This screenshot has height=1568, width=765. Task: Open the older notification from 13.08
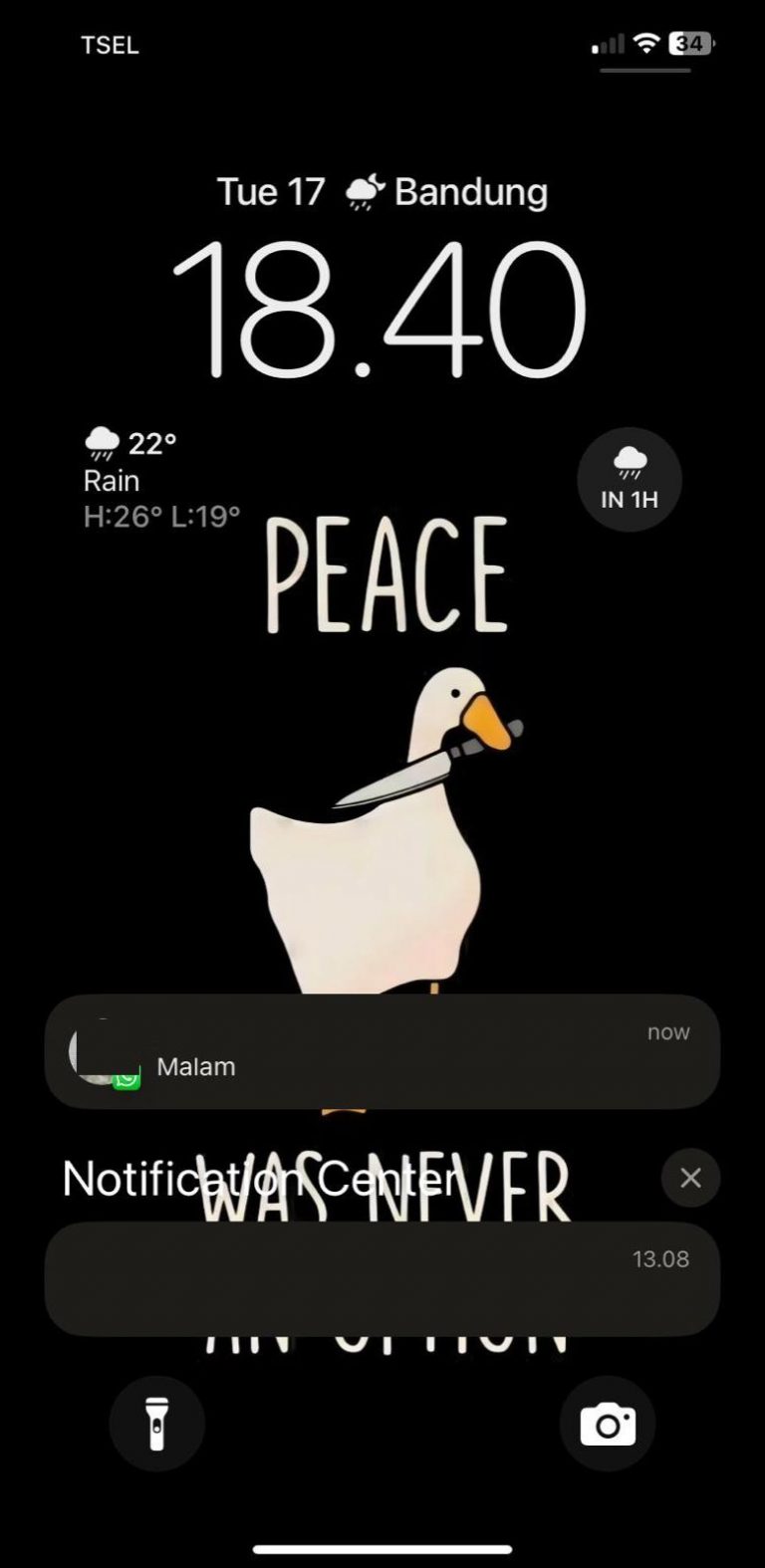(x=382, y=1278)
